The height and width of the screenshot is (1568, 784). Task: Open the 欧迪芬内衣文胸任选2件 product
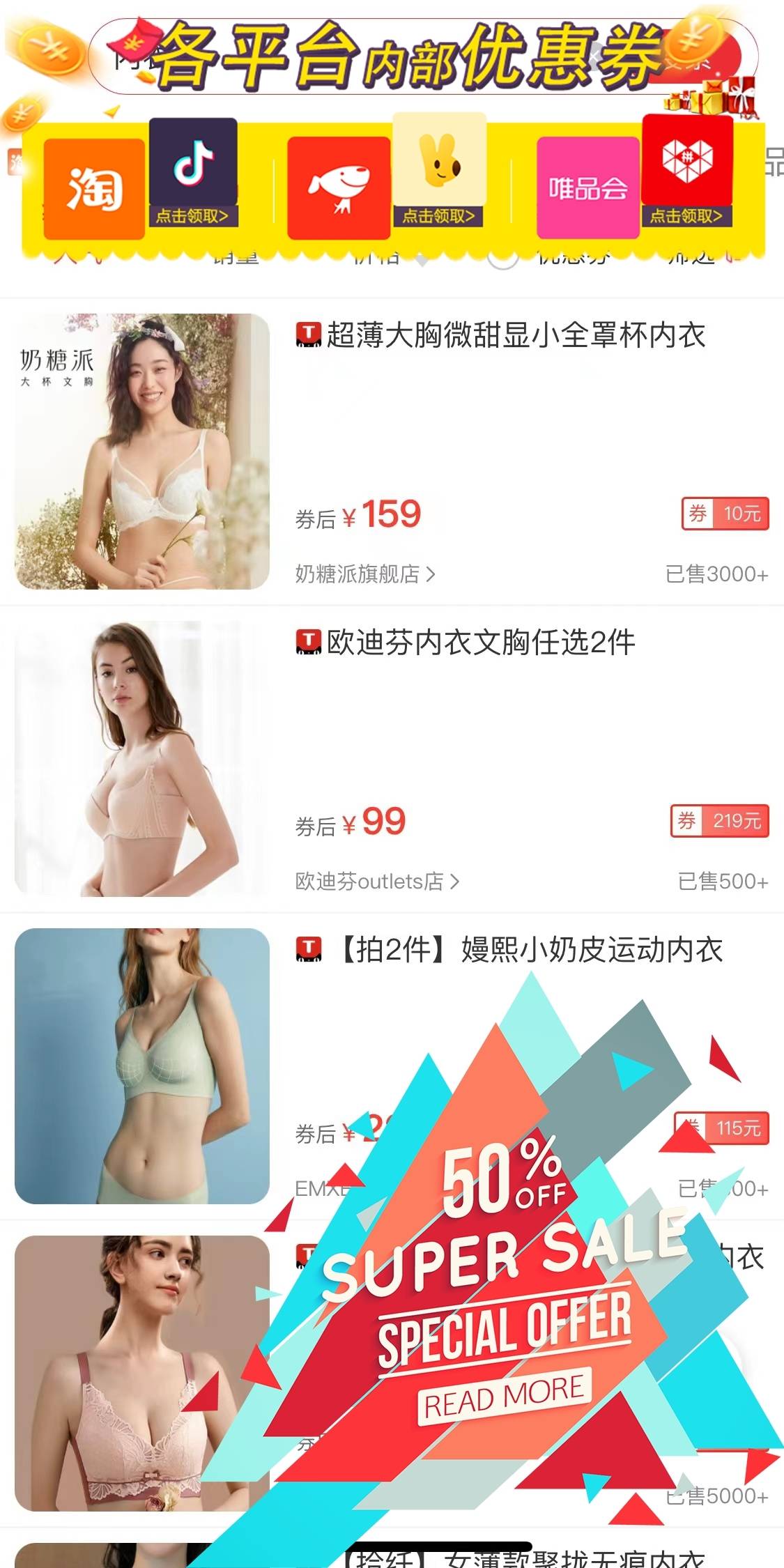481,643
